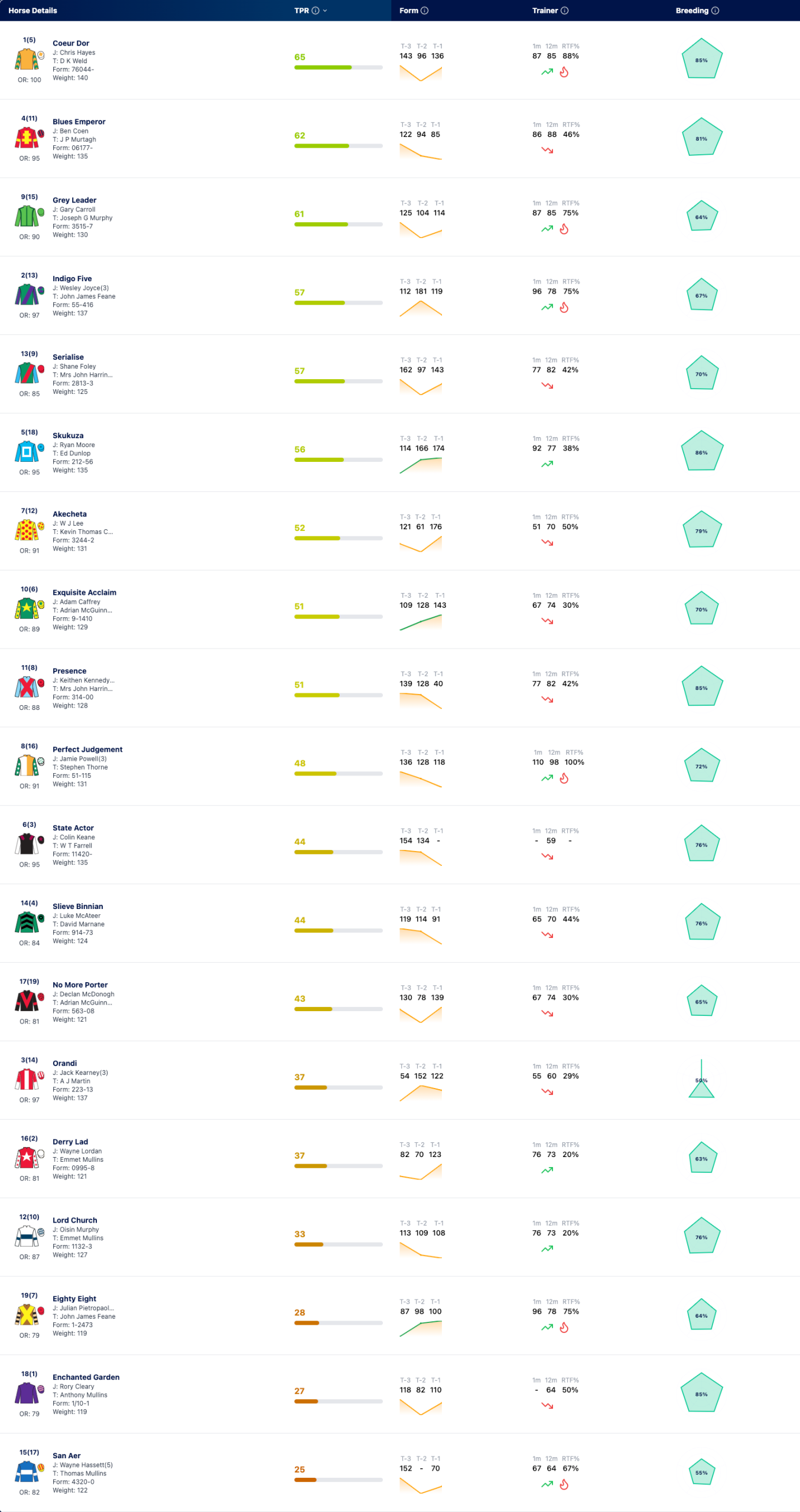Open Coeur Dor horse details
Viewport: 800px width, 1512px height.
pos(400,60)
